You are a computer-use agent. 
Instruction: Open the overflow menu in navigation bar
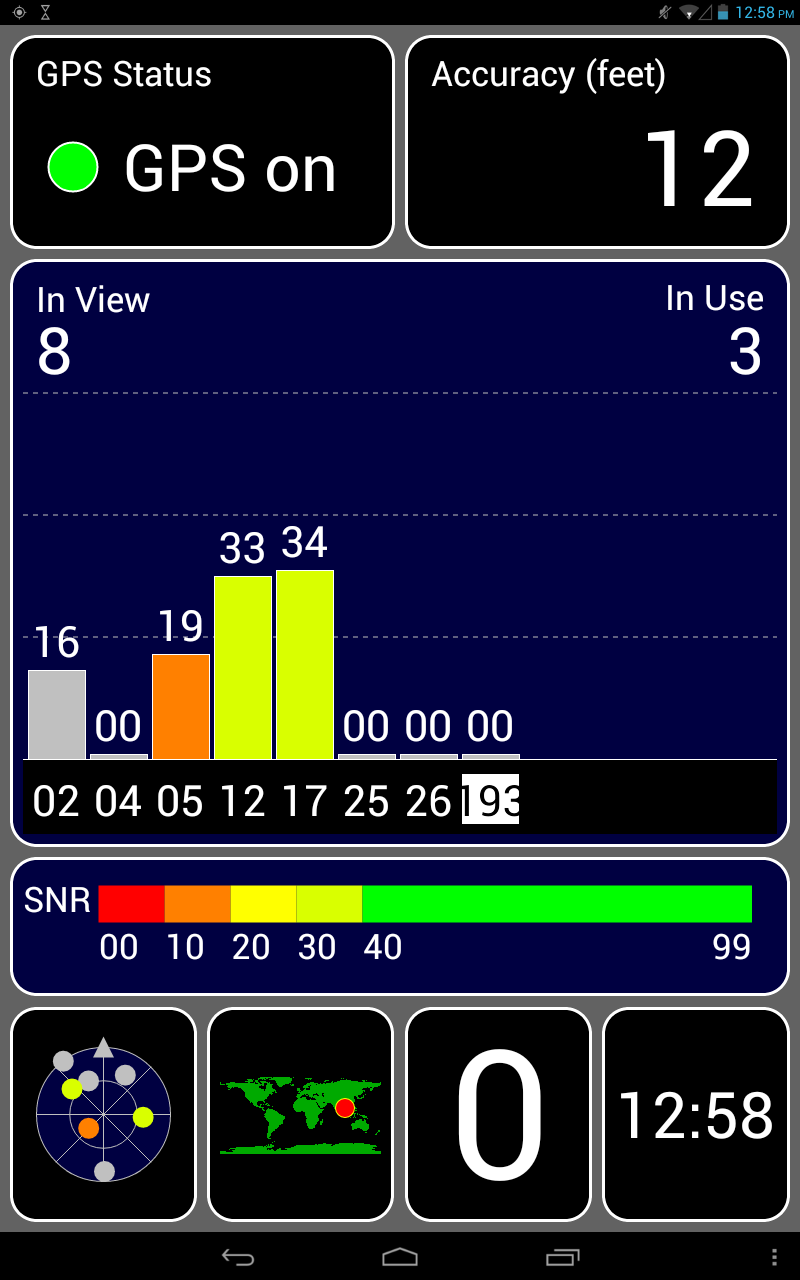(x=774, y=1257)
